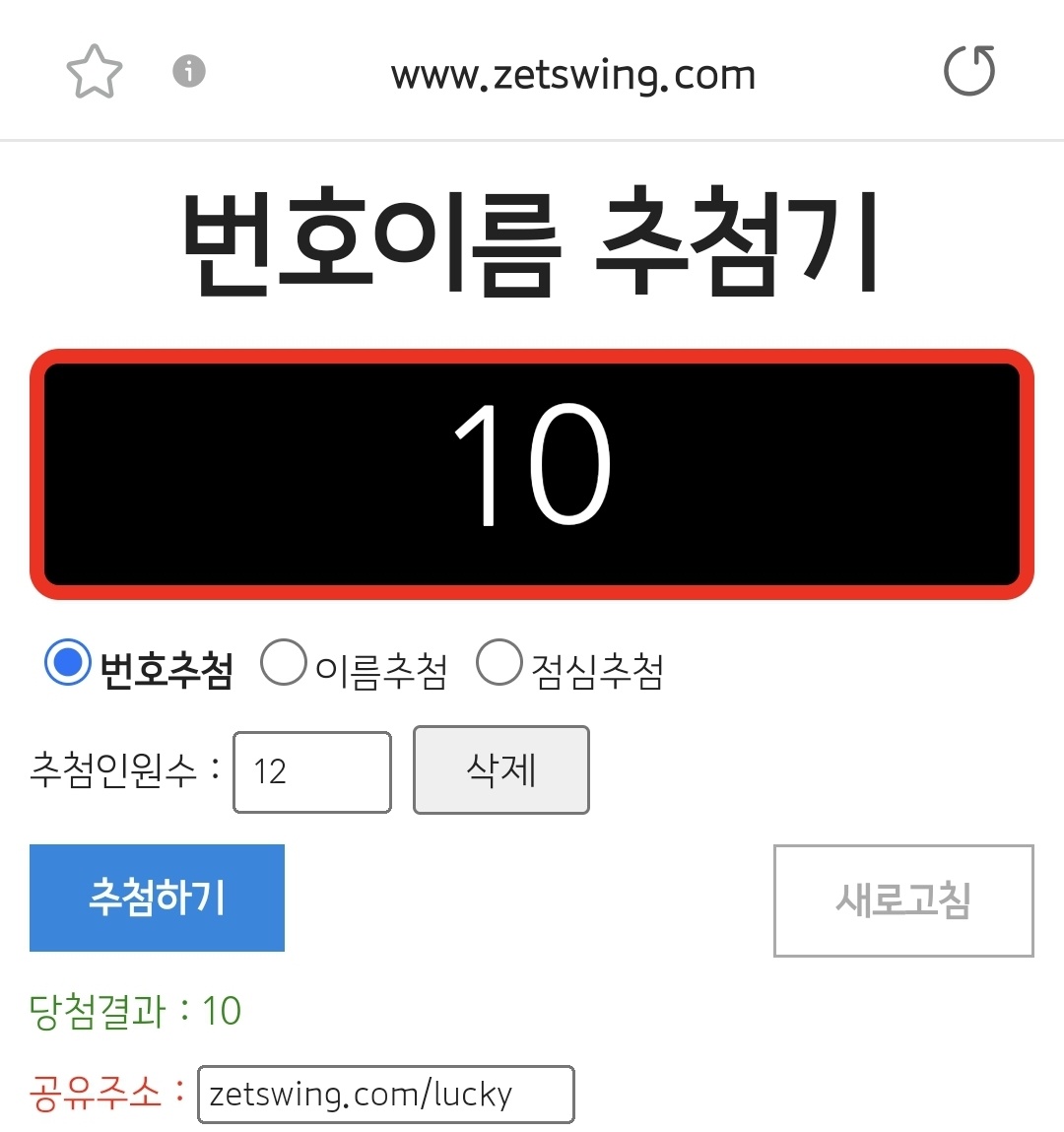Tap the www.zetswing.com address bar
The image size is (1064, 1132).
[572, 75]
